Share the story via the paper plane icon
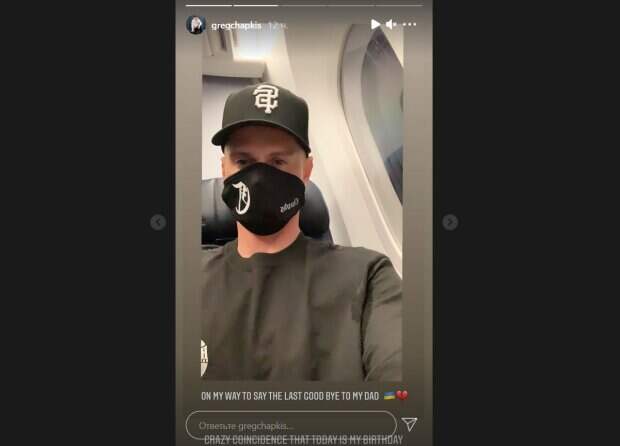This screenshot has height=446, width=620. point(409,424)
